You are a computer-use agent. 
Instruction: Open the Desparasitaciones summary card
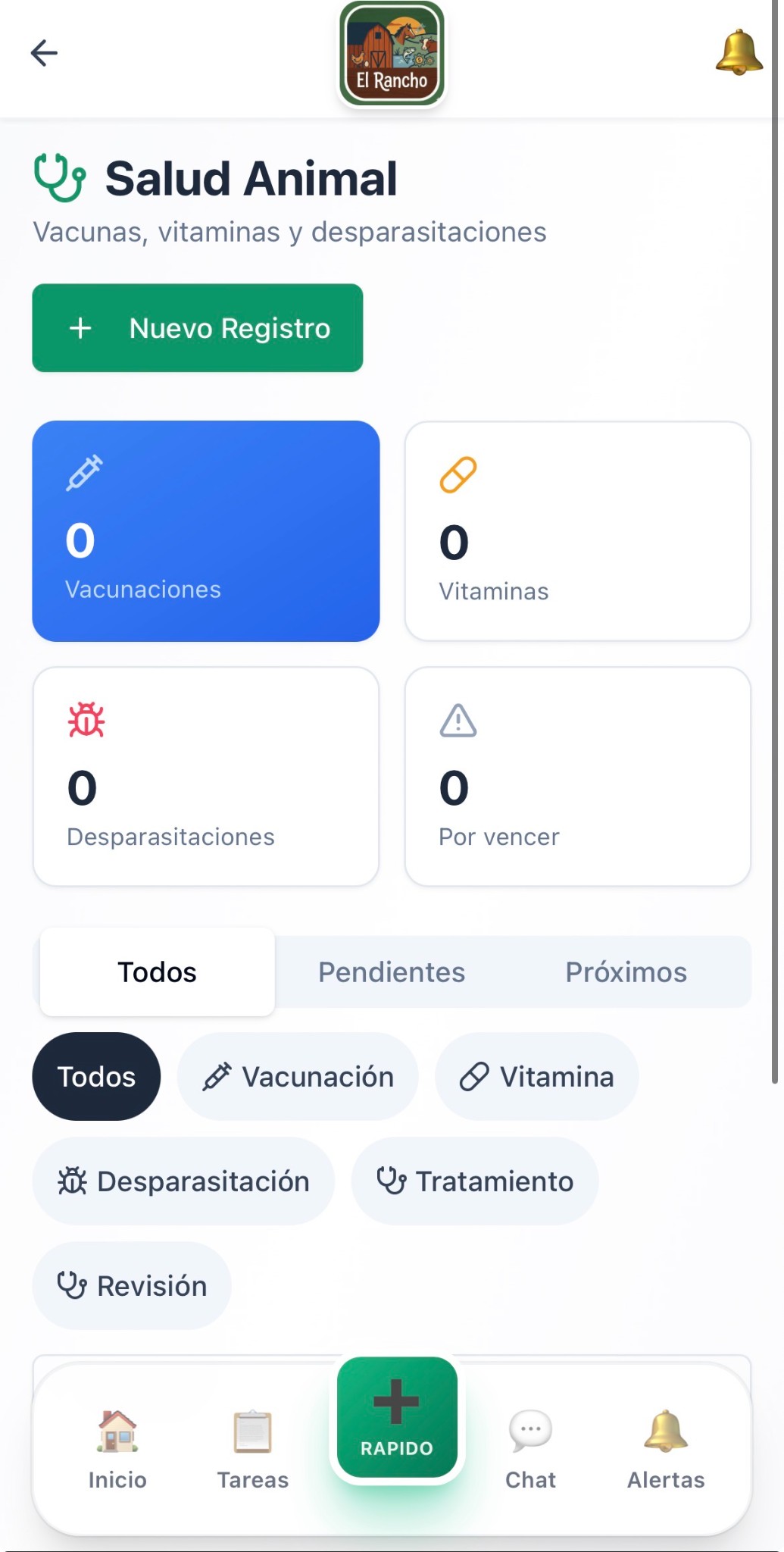tap(206, 777)
